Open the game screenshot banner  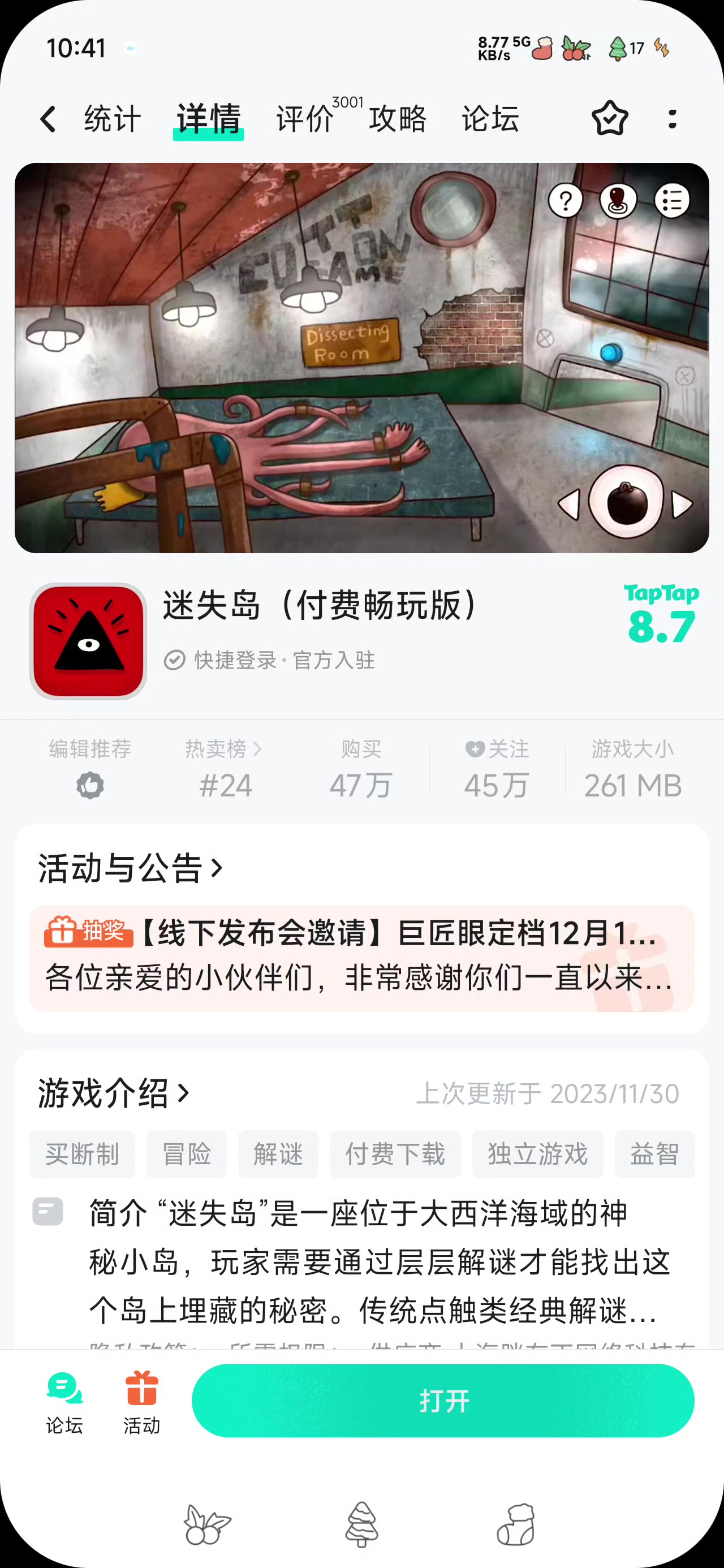pos(361,358)
